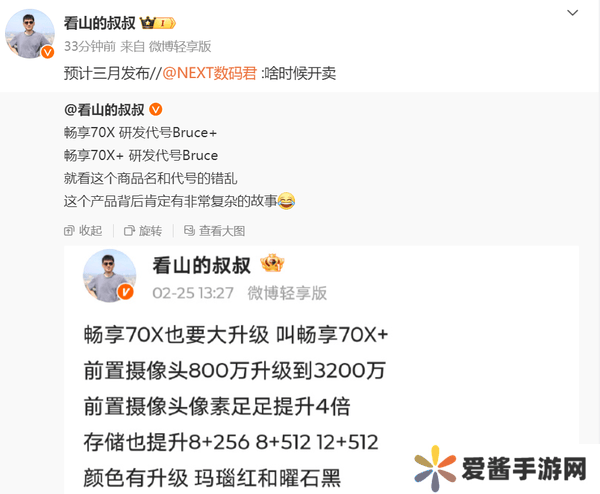600x494 pixels.
Task: Open the 看山的叔叔 username at top
Action: click(x=104, y=22)
